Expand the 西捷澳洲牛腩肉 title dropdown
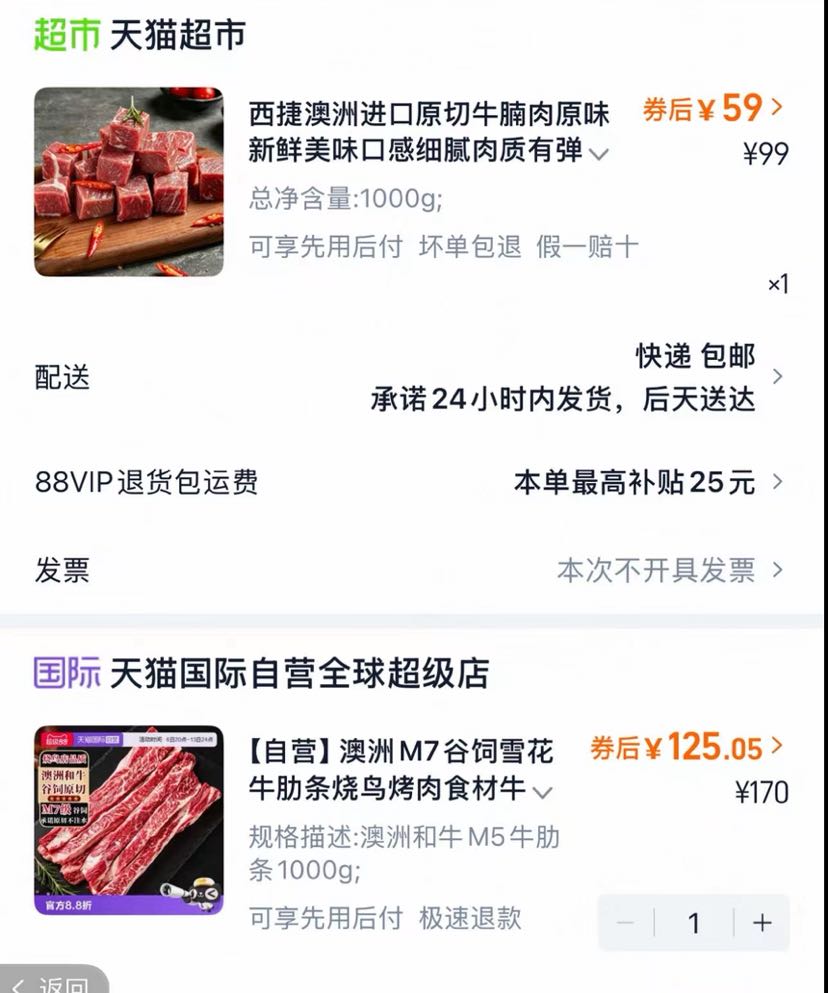Image resolution: width=828 pixels, height=993 pixels. [x=599, y=154]
